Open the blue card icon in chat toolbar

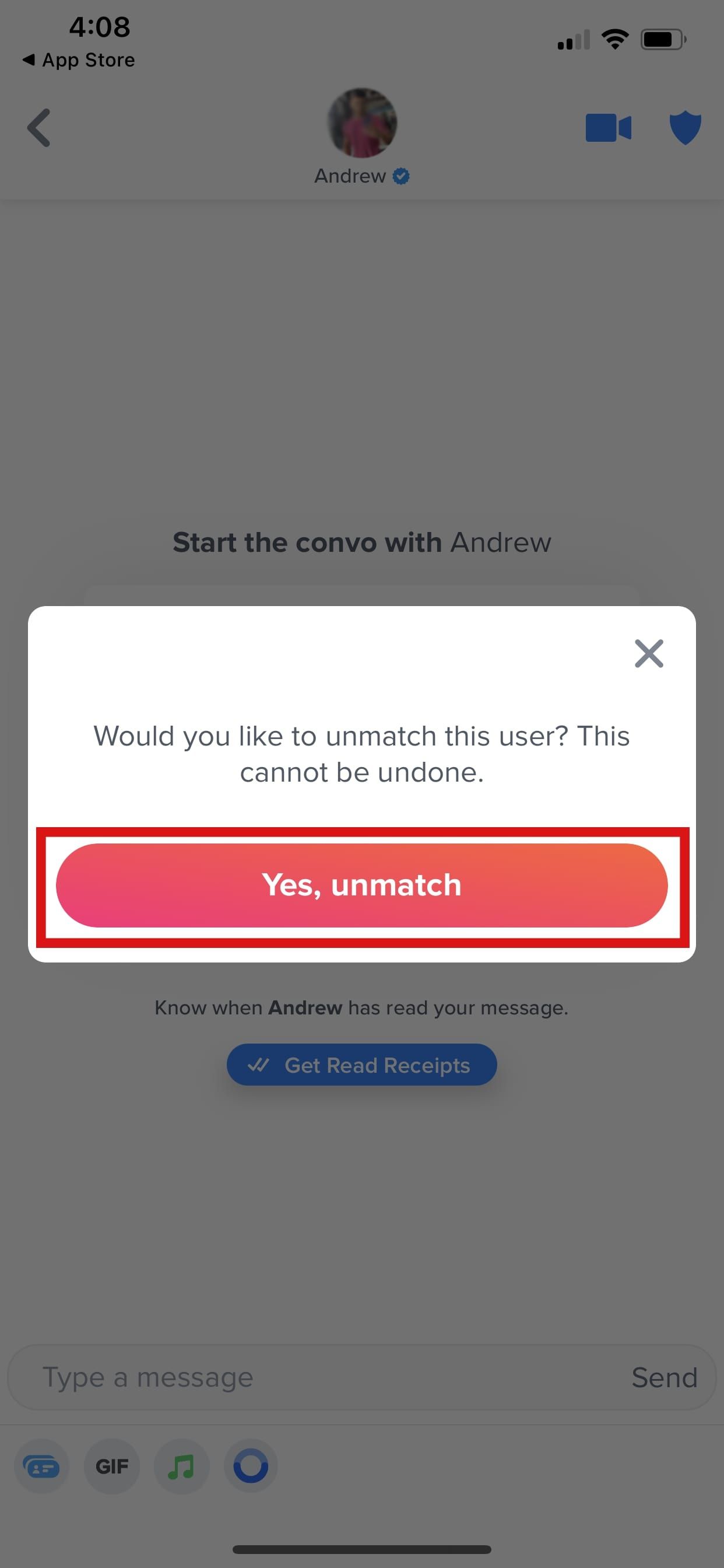[x=41, y=1466]
